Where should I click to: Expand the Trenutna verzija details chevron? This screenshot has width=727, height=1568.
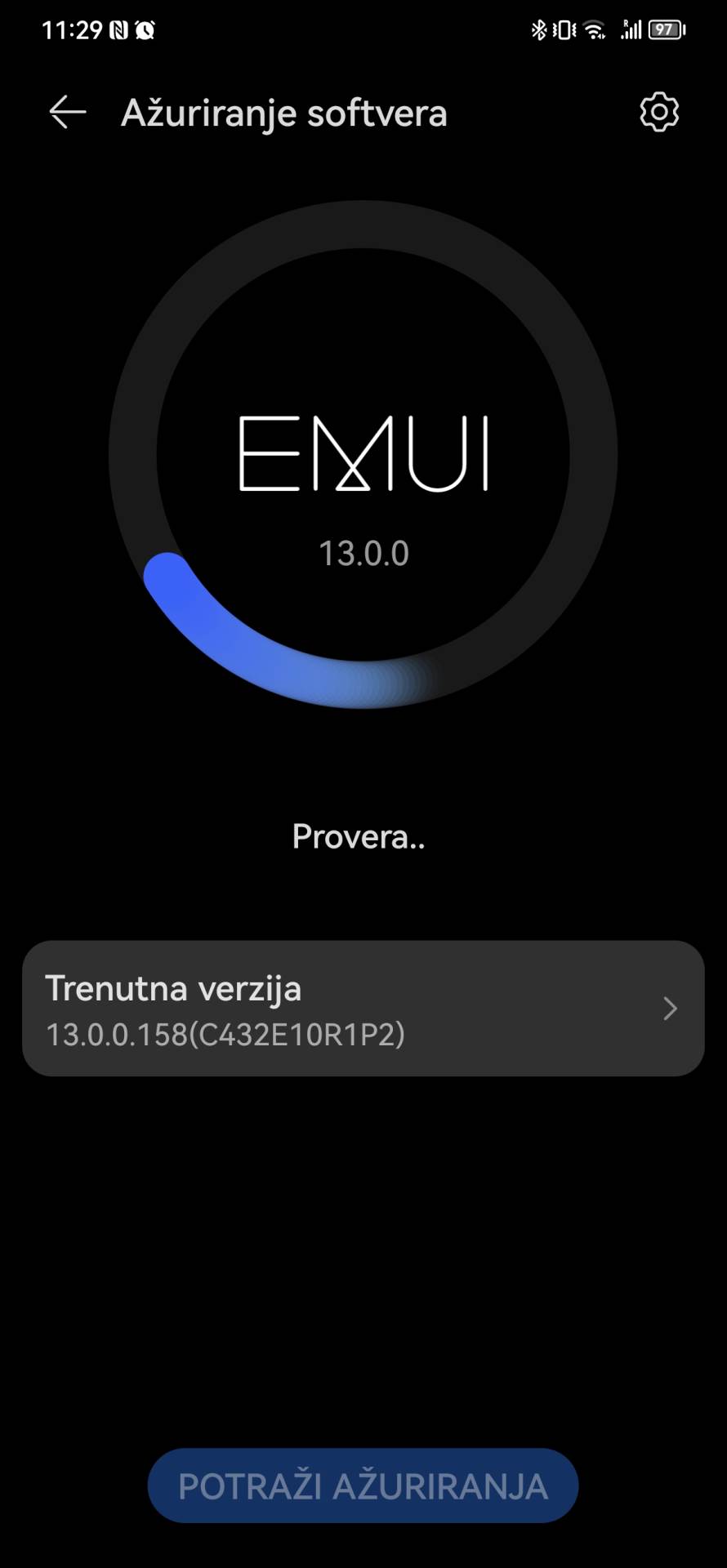click(x=670, y=1009)
